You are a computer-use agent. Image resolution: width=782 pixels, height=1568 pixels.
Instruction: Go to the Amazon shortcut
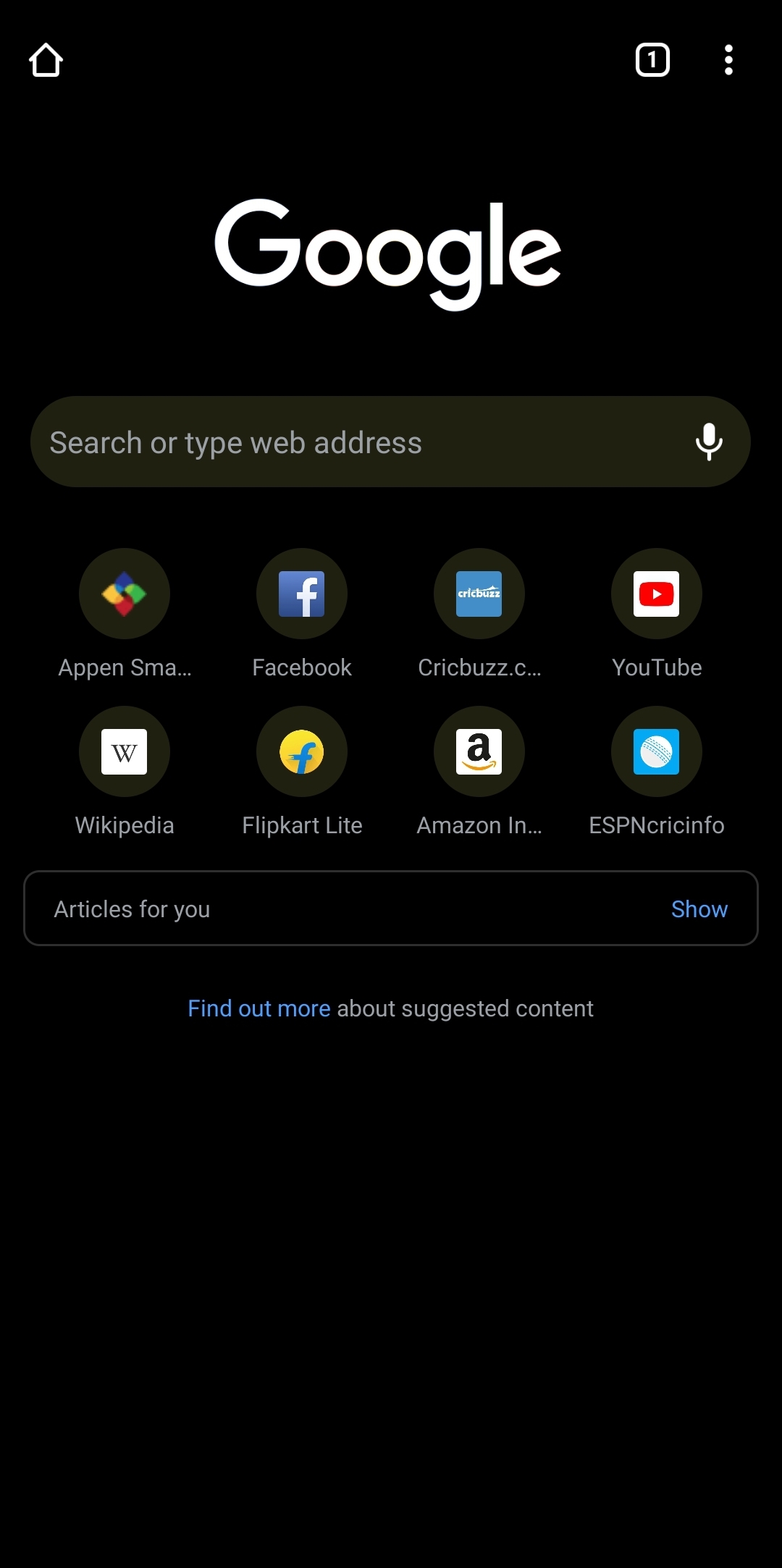coord(479,752)
